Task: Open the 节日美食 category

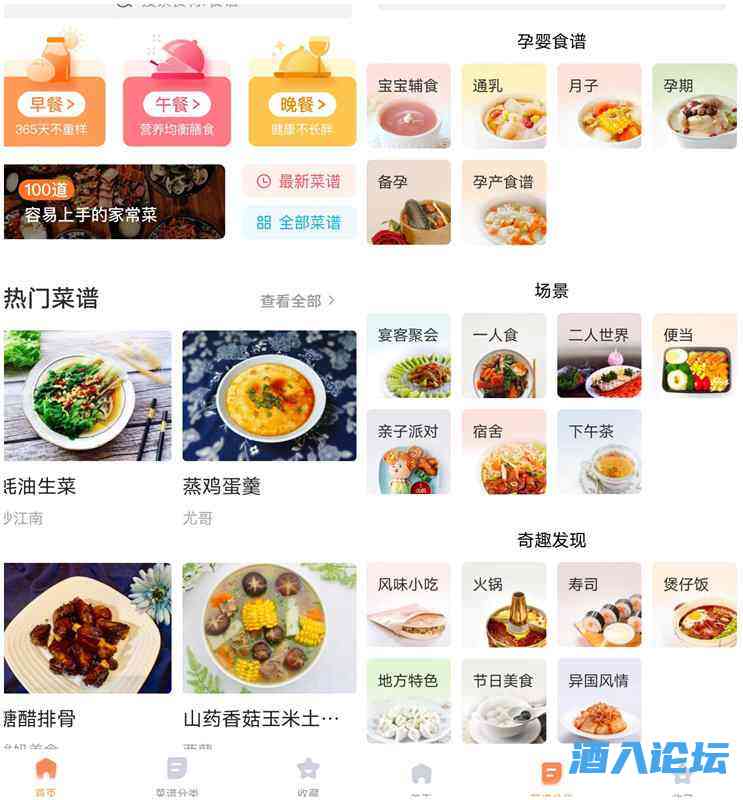Action: point(503,700)
